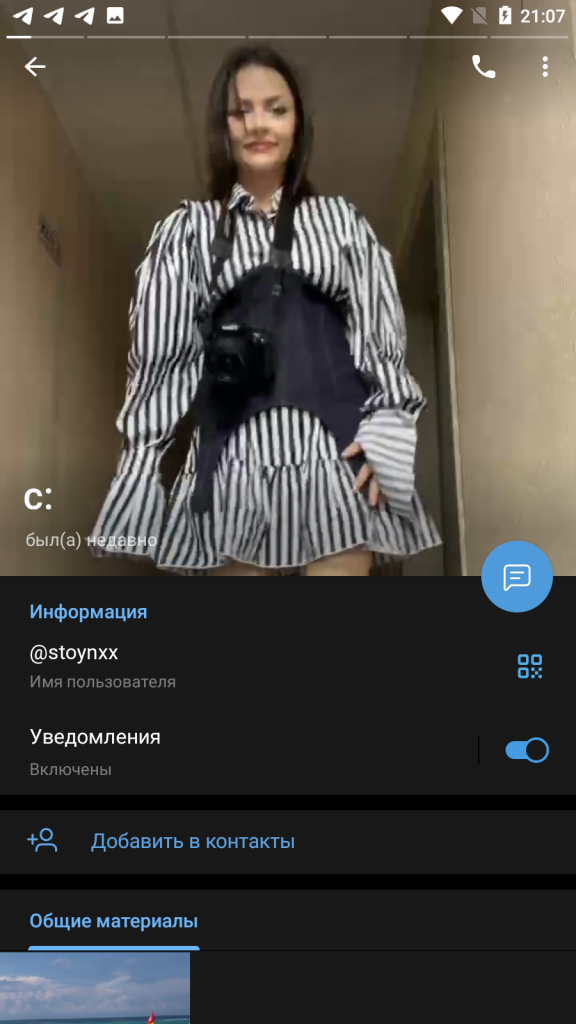Image resolution: width=576 pixels, height=1024 pixels.
Task: Open the Общие материалы tab
Action: click(x=114, y=921)
